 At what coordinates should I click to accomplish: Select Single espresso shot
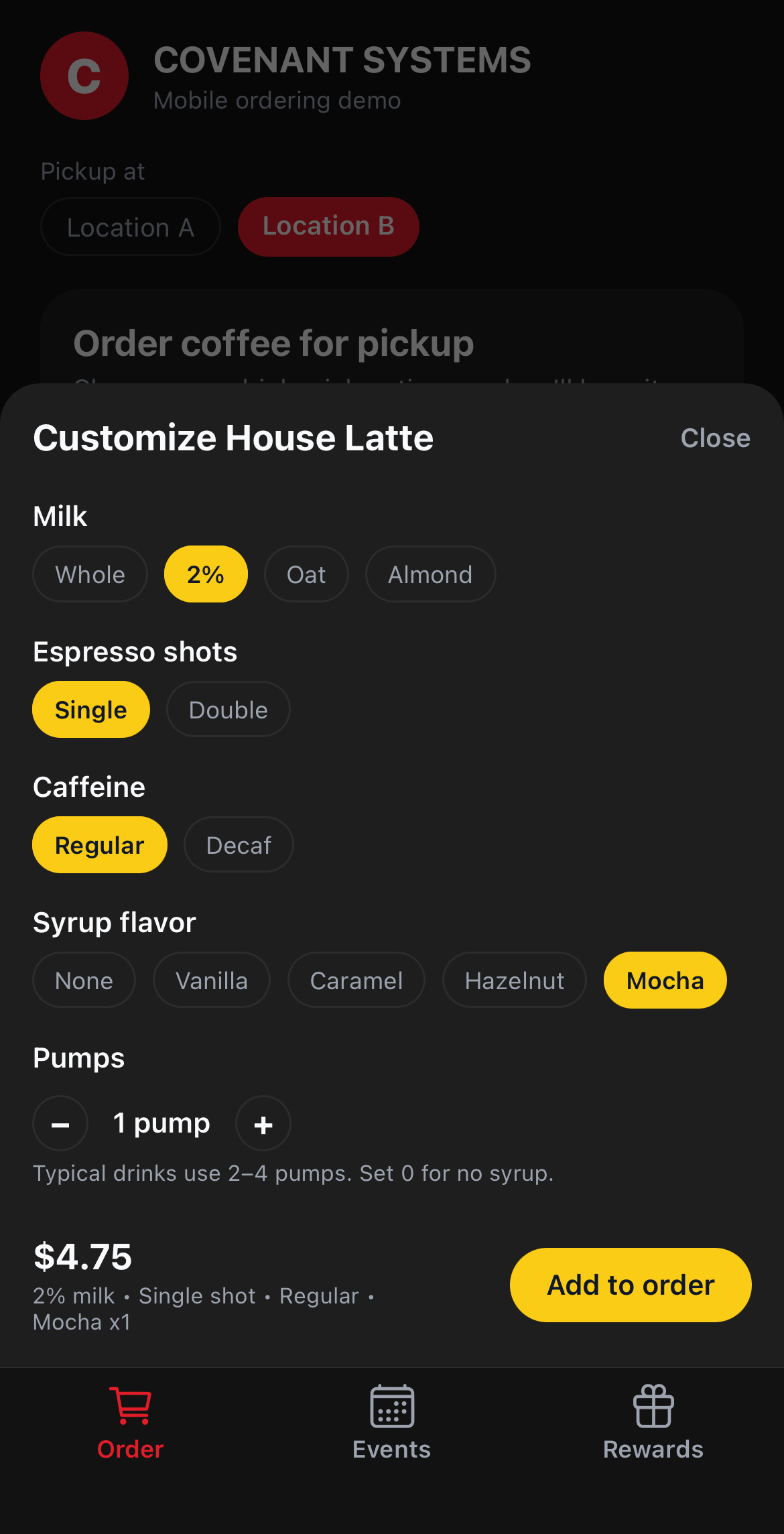(x=91, y=710)
